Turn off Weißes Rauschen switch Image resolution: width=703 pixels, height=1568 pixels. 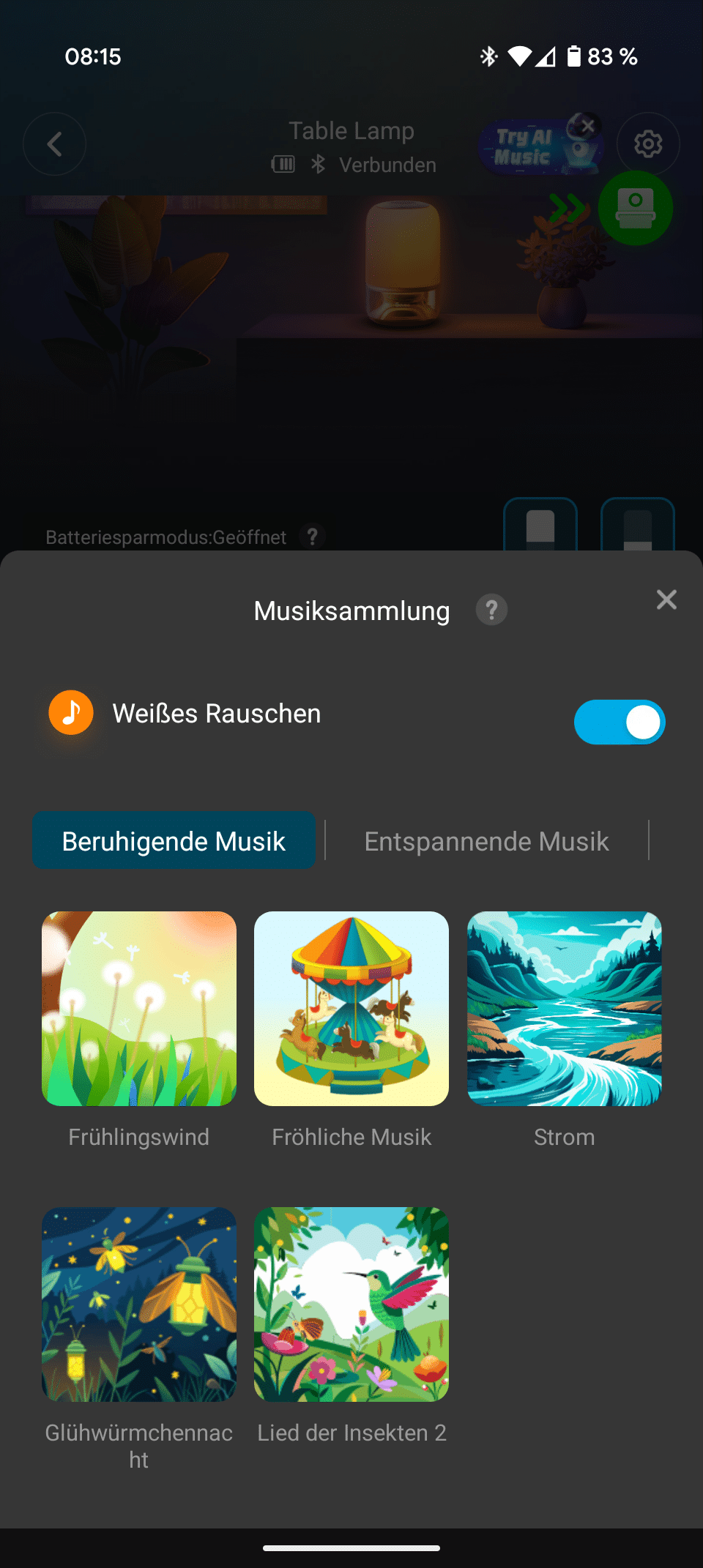pyautogui.click(x=620, y=722)
